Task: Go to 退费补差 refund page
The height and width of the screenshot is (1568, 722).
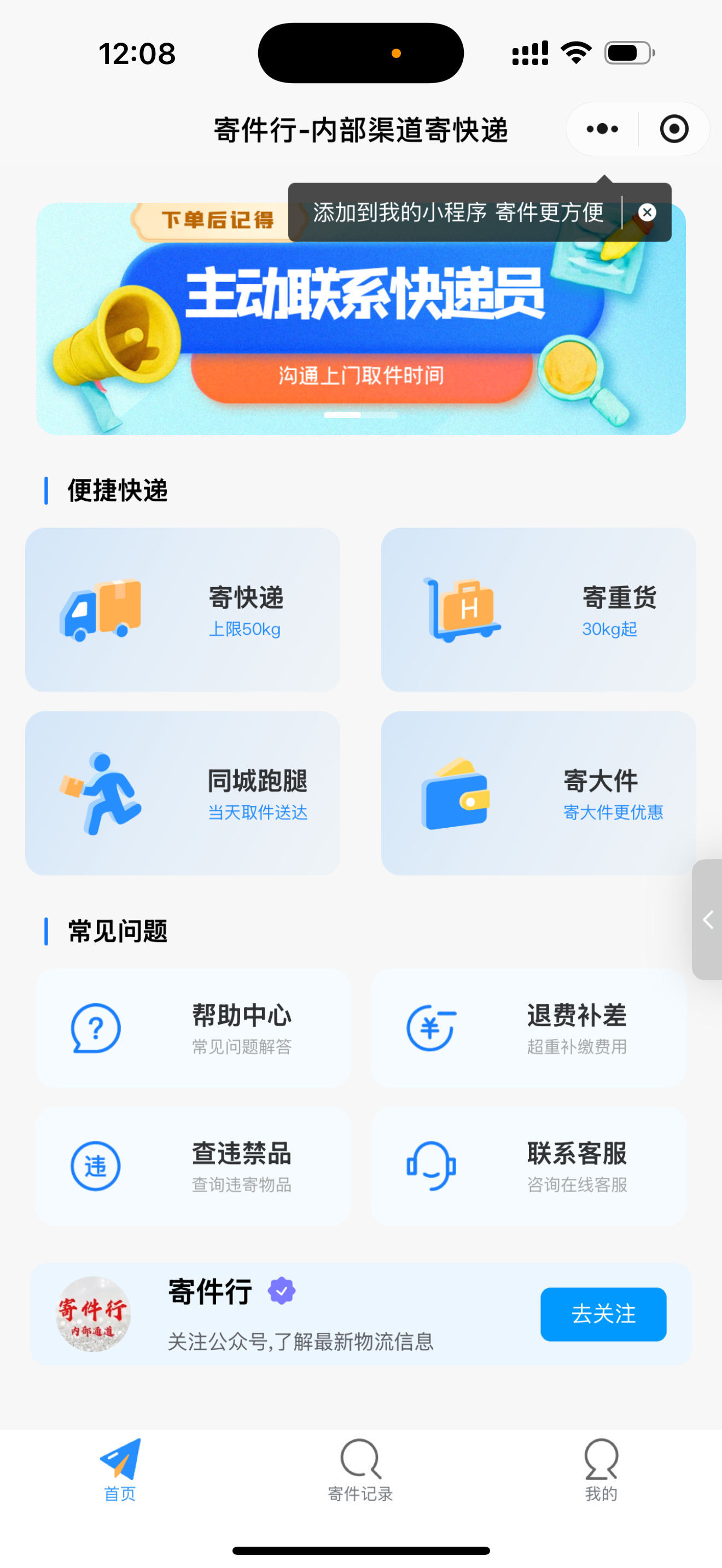Action: pos(528,1028)
